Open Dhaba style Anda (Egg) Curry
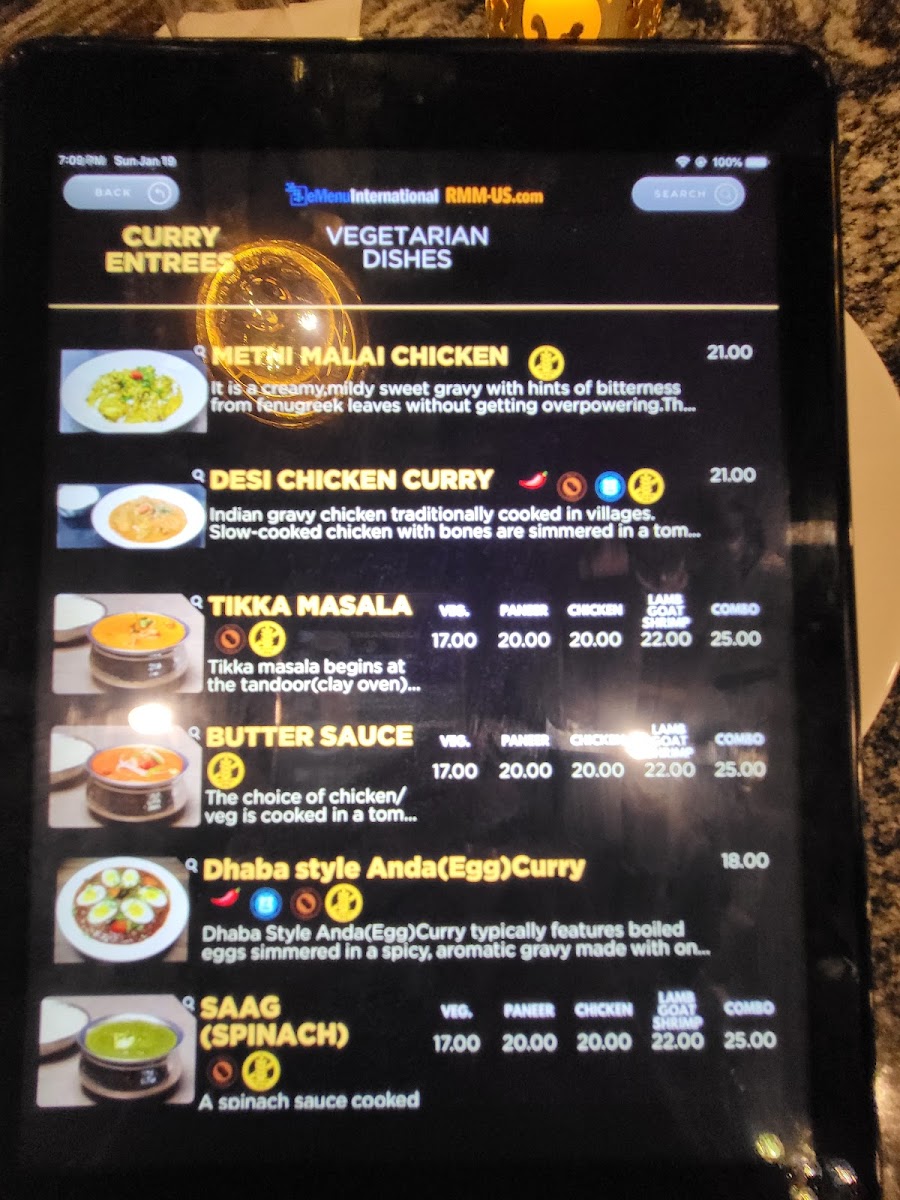Screen dimensions: 900x1200 (x=394, y=868)
